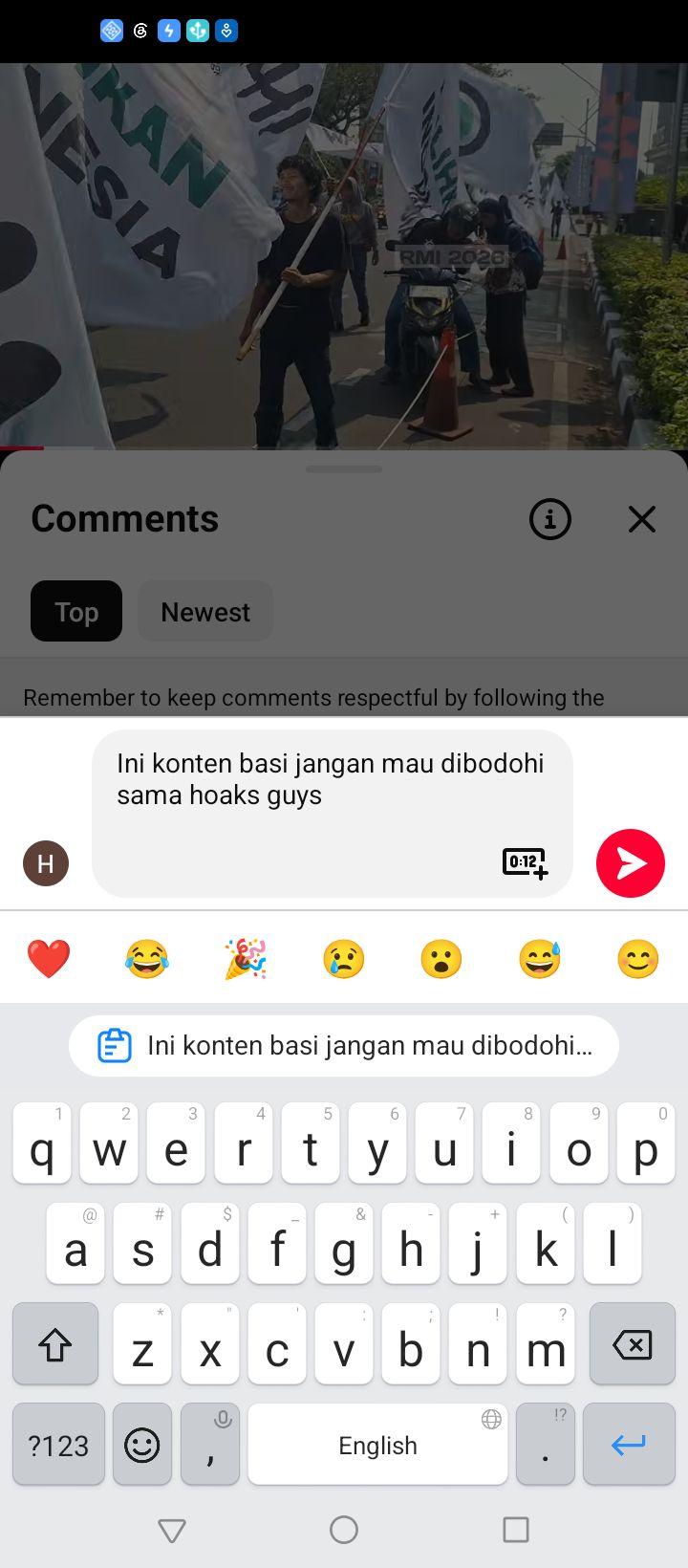
Task: Insert the sweat smile emoji
Action: [x=540, y=958]
